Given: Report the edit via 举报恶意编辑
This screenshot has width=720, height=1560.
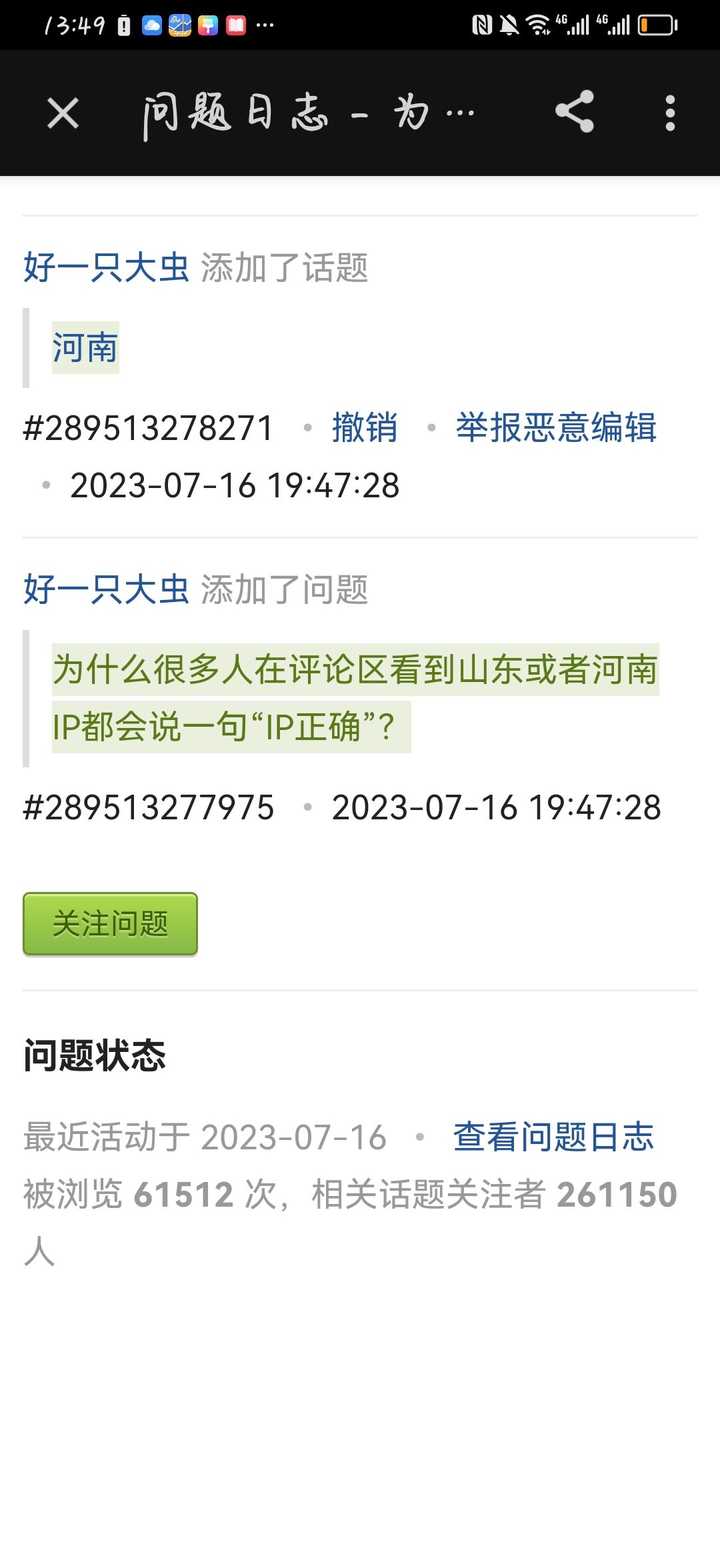Looking at the screenshot, I should coord(556,428).
